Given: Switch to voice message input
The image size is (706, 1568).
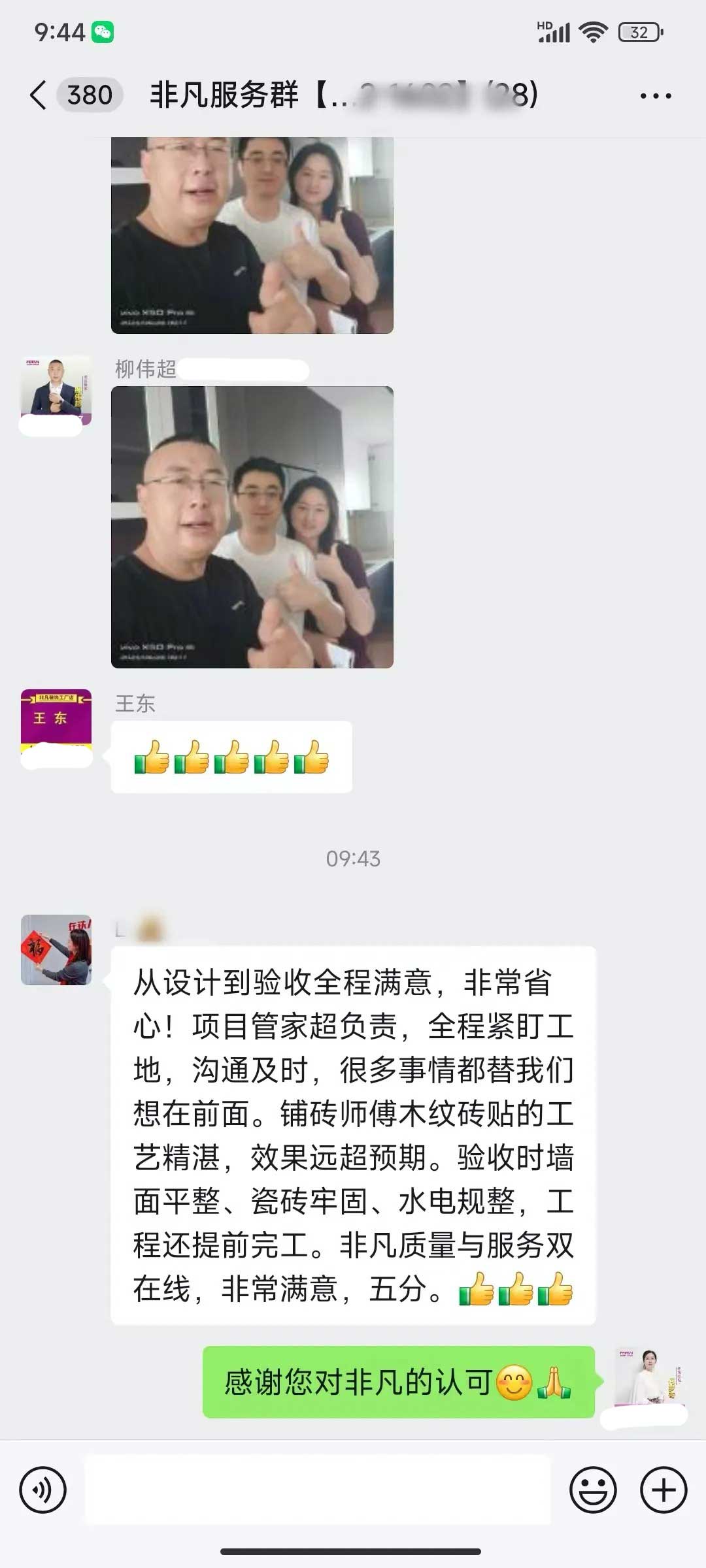Looking at the screenshot, I should pos(42,1490).
